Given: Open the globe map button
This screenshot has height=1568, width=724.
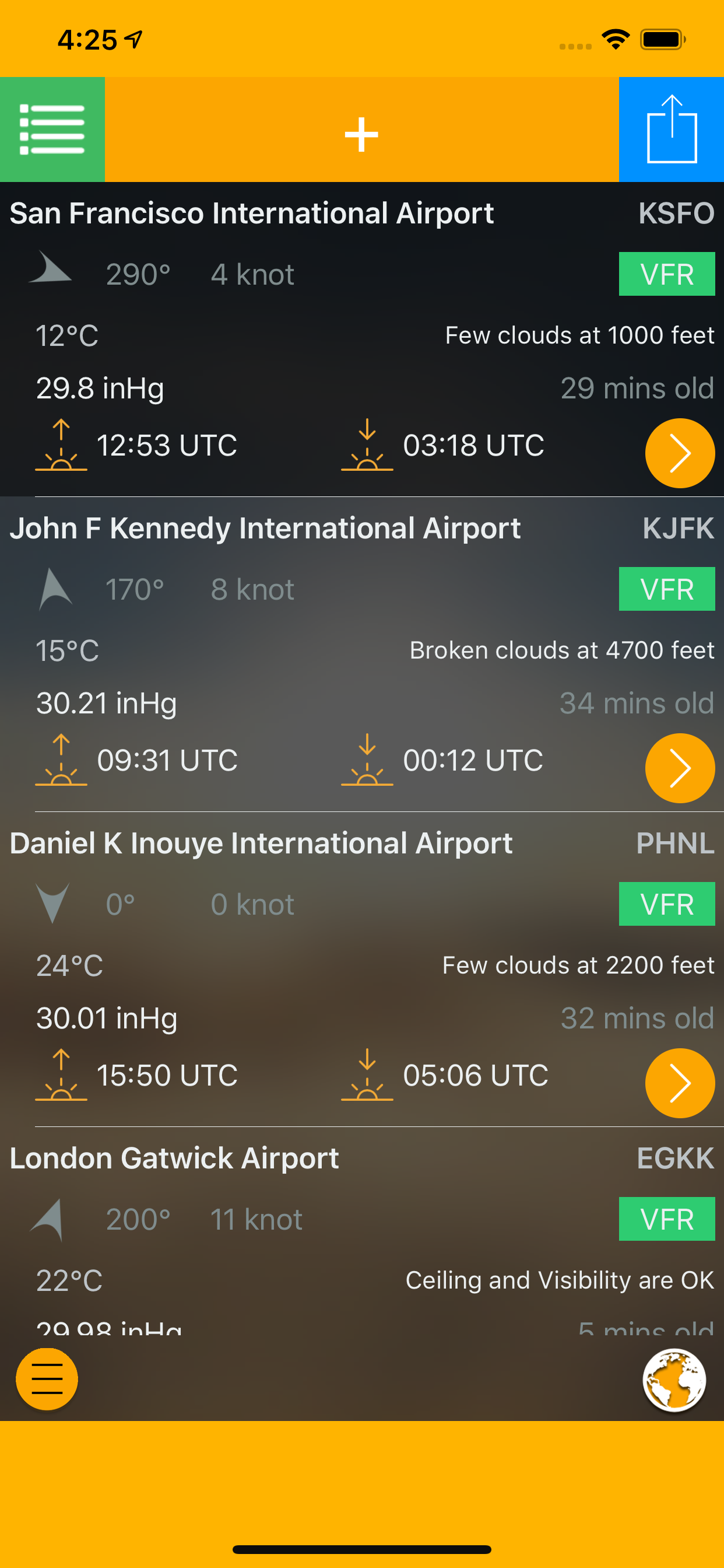Looking at the screenshot, I should click(674, 1380).
